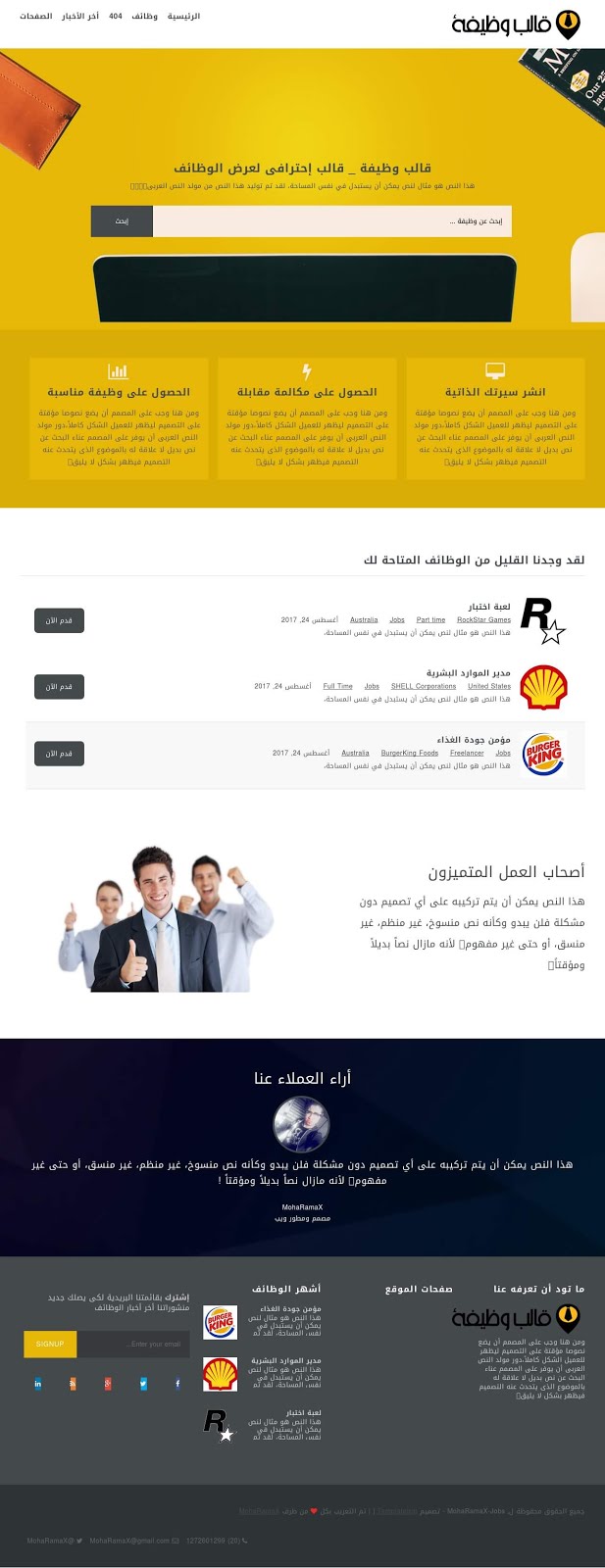Image resolution: width=605 pixels, height=1568 pixels.
Task: Tap the job search input field
Action: coord(331,221)
